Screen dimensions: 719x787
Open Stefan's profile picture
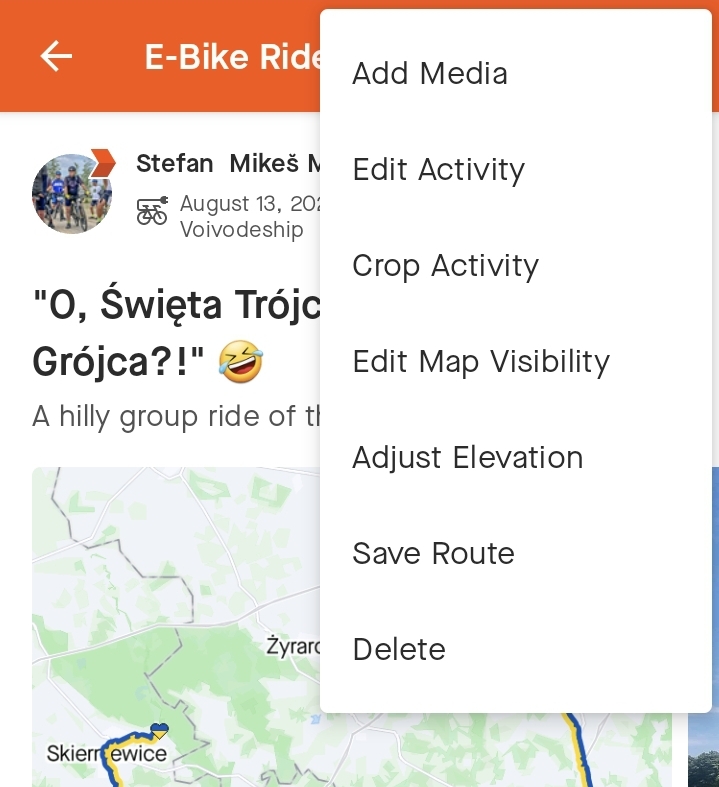72,193
